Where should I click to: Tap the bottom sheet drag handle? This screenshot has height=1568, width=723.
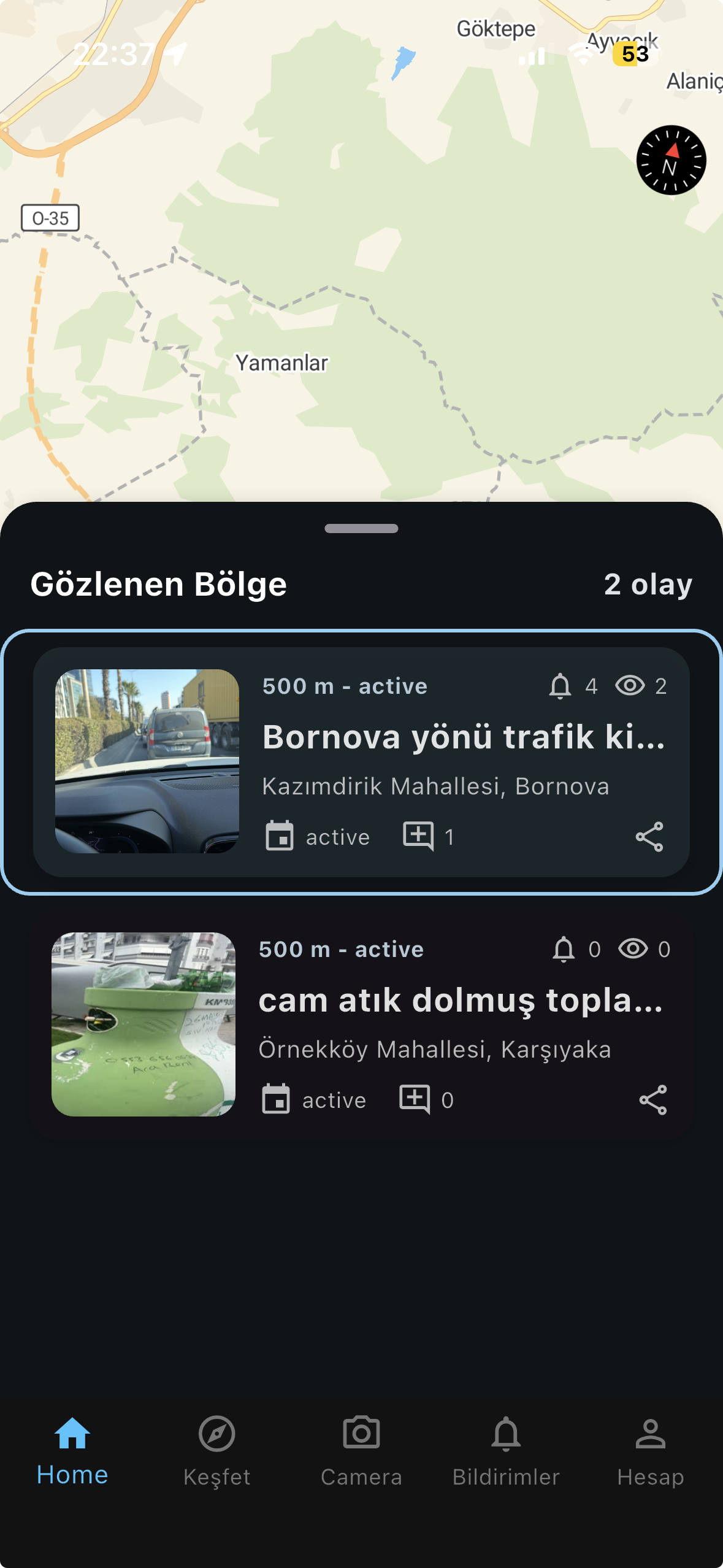[x=361, y=528]
